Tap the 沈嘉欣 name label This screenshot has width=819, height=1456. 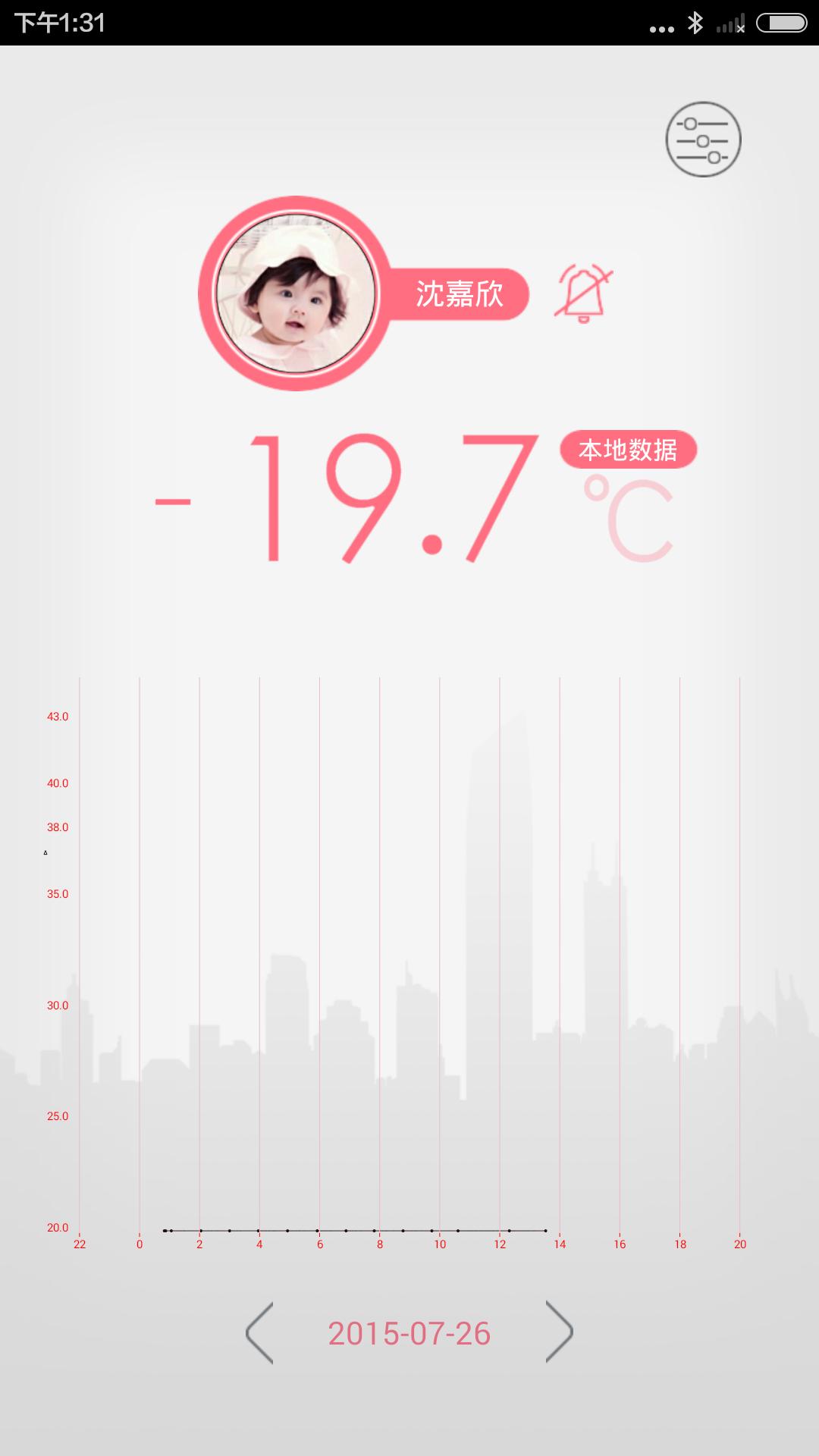pos(460,294)
